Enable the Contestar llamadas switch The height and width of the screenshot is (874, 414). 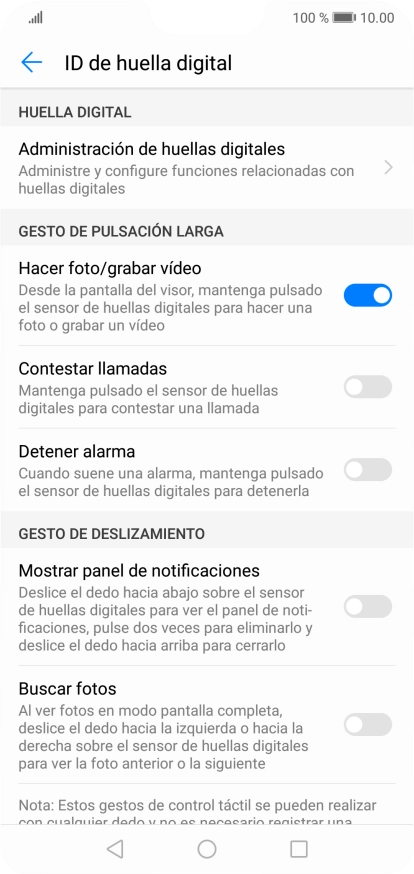368,387
